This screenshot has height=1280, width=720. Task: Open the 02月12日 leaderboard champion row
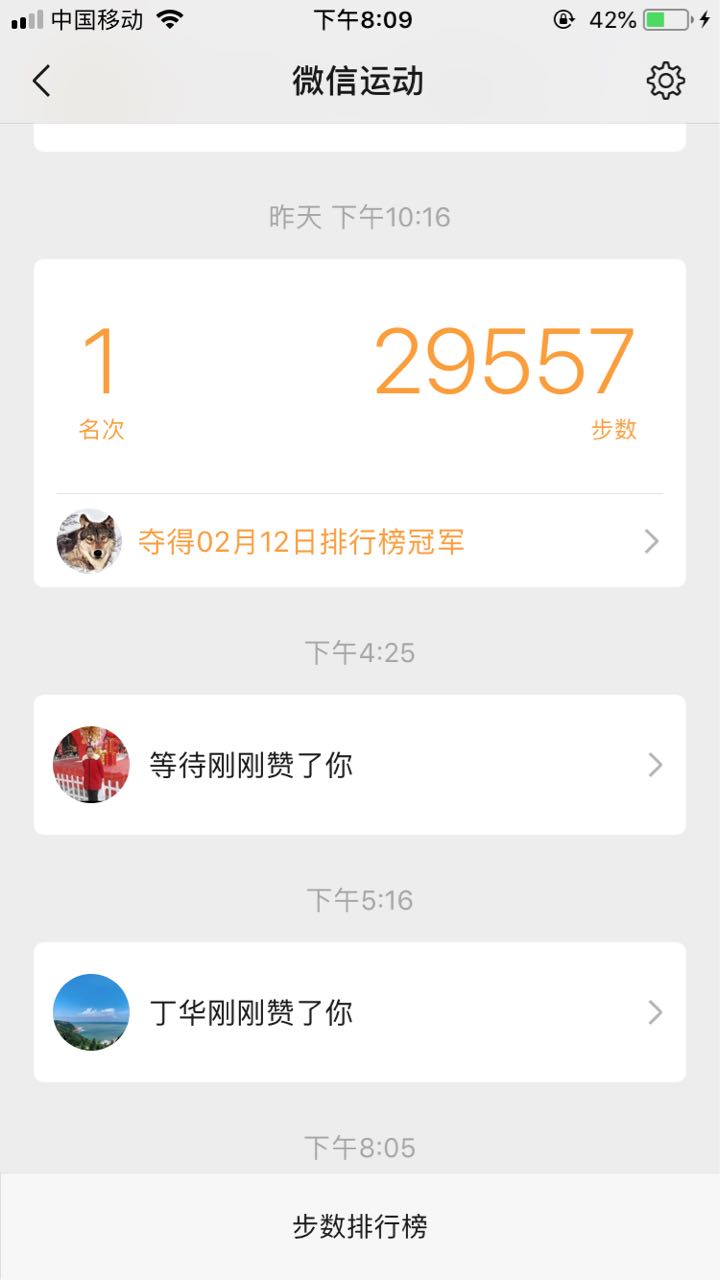[x=360, y=541]
